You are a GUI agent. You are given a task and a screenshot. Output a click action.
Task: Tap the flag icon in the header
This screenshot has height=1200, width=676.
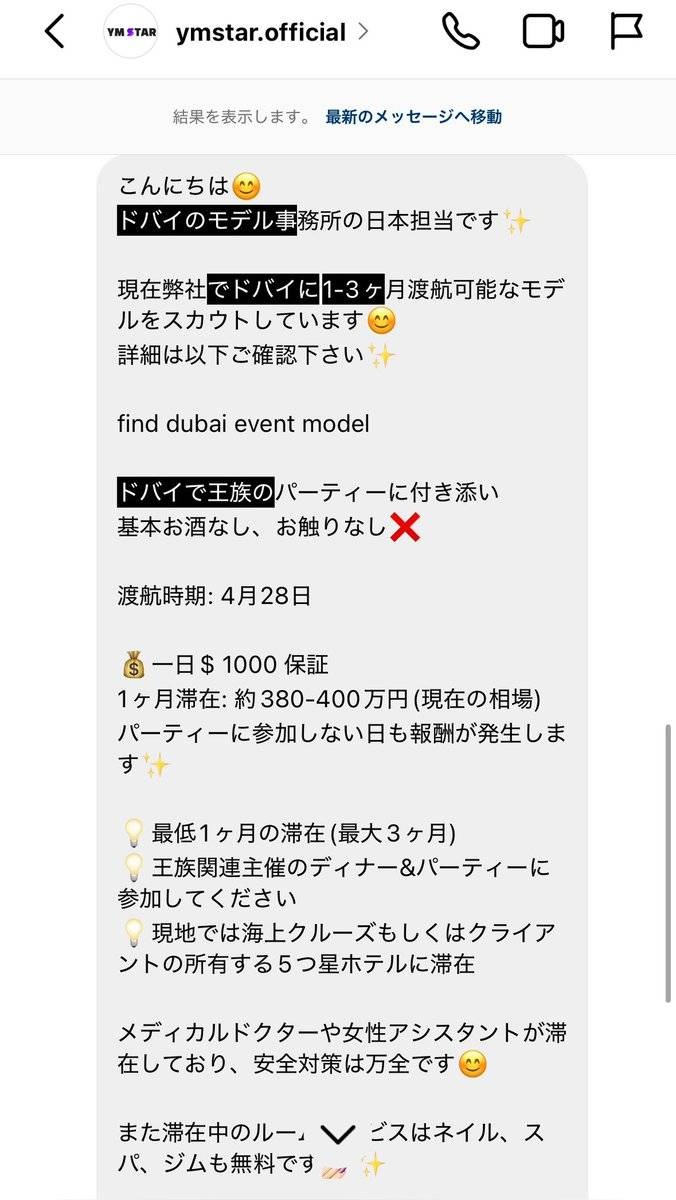(x=626, y=32)
